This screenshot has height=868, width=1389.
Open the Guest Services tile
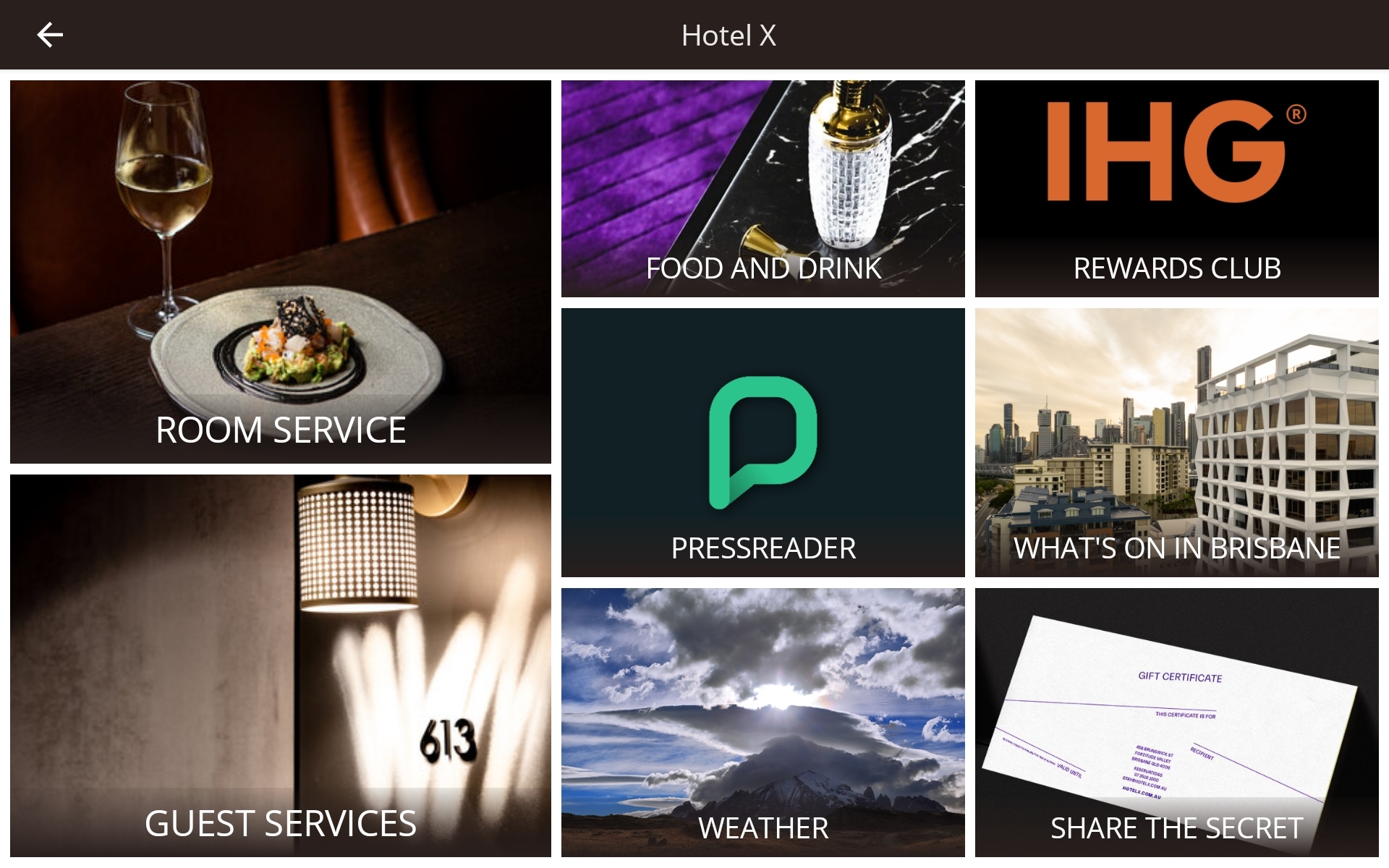[x=281, y=665]
